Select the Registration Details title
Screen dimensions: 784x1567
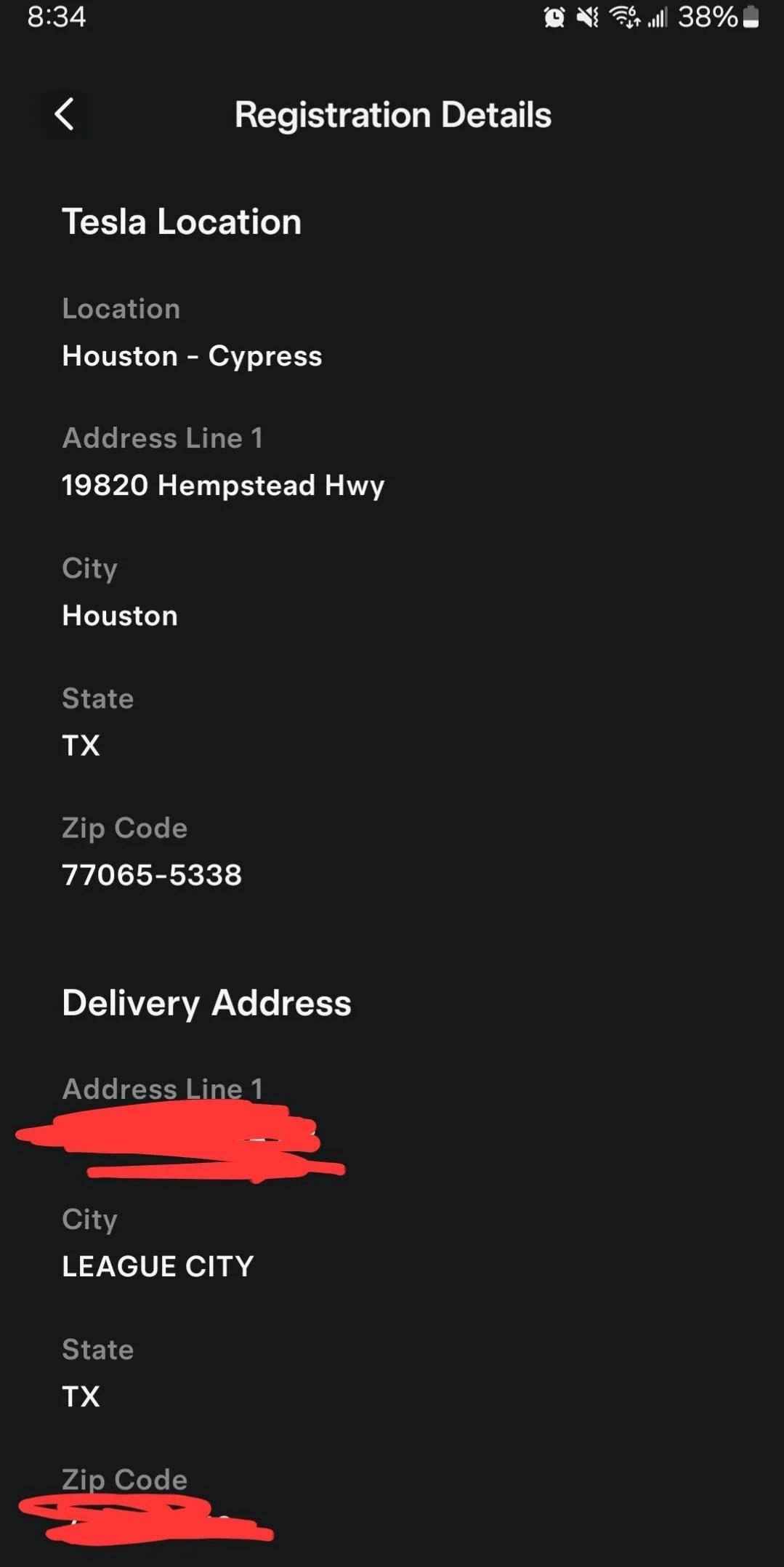coord(393,114)
